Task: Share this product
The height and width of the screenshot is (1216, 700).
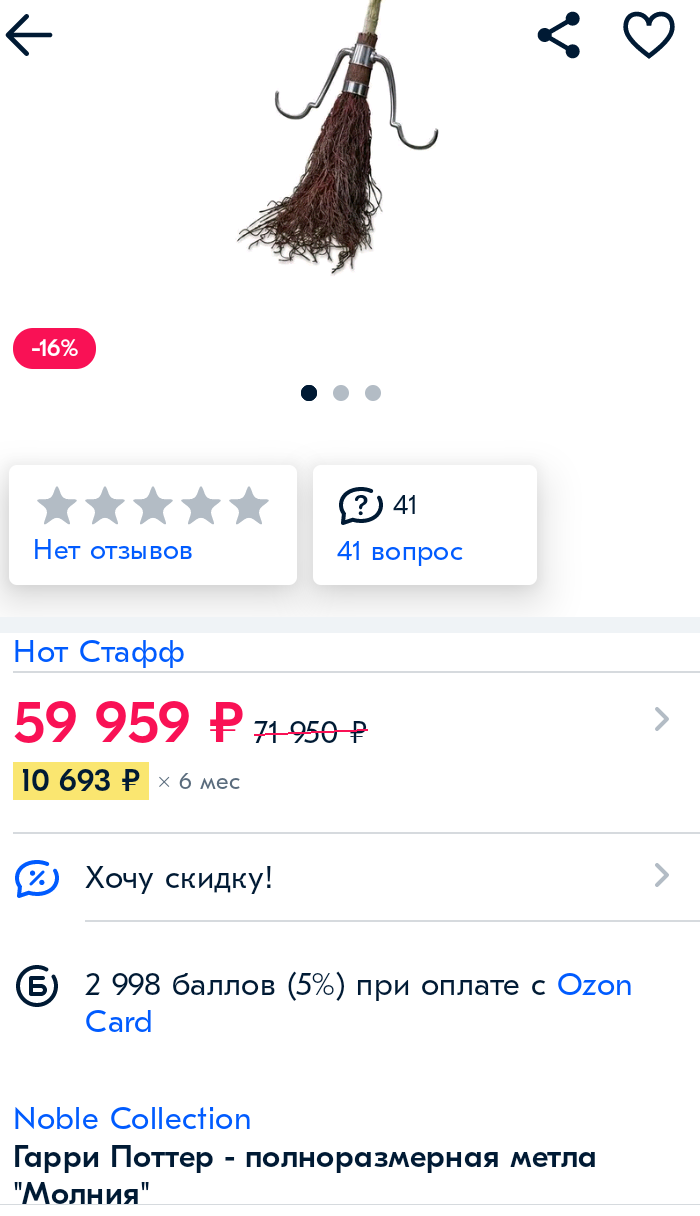Action: [559, 36]
